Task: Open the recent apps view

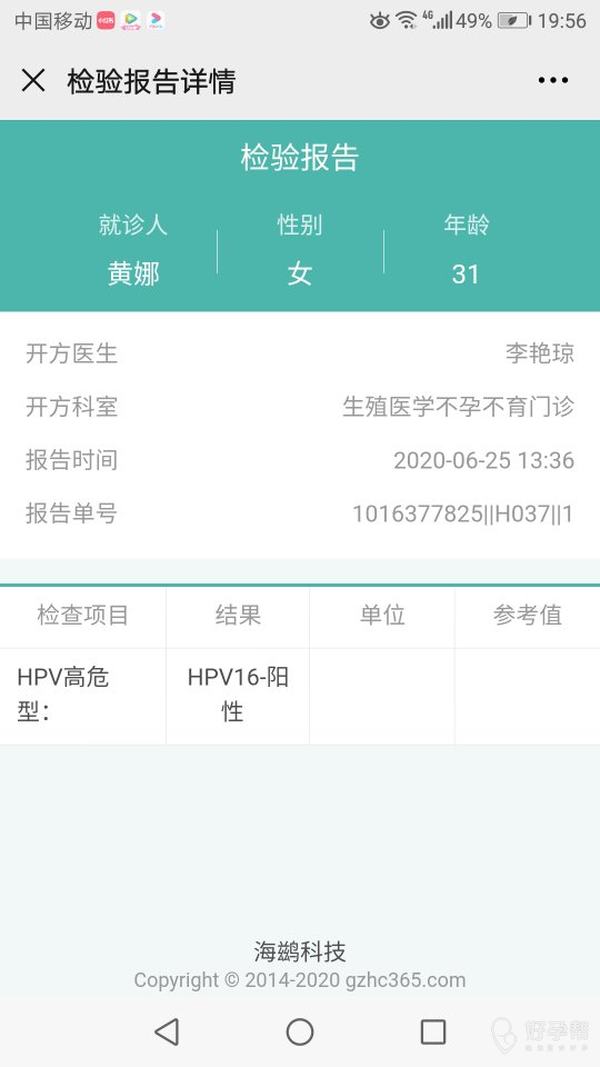Action: click(433, 1031)
